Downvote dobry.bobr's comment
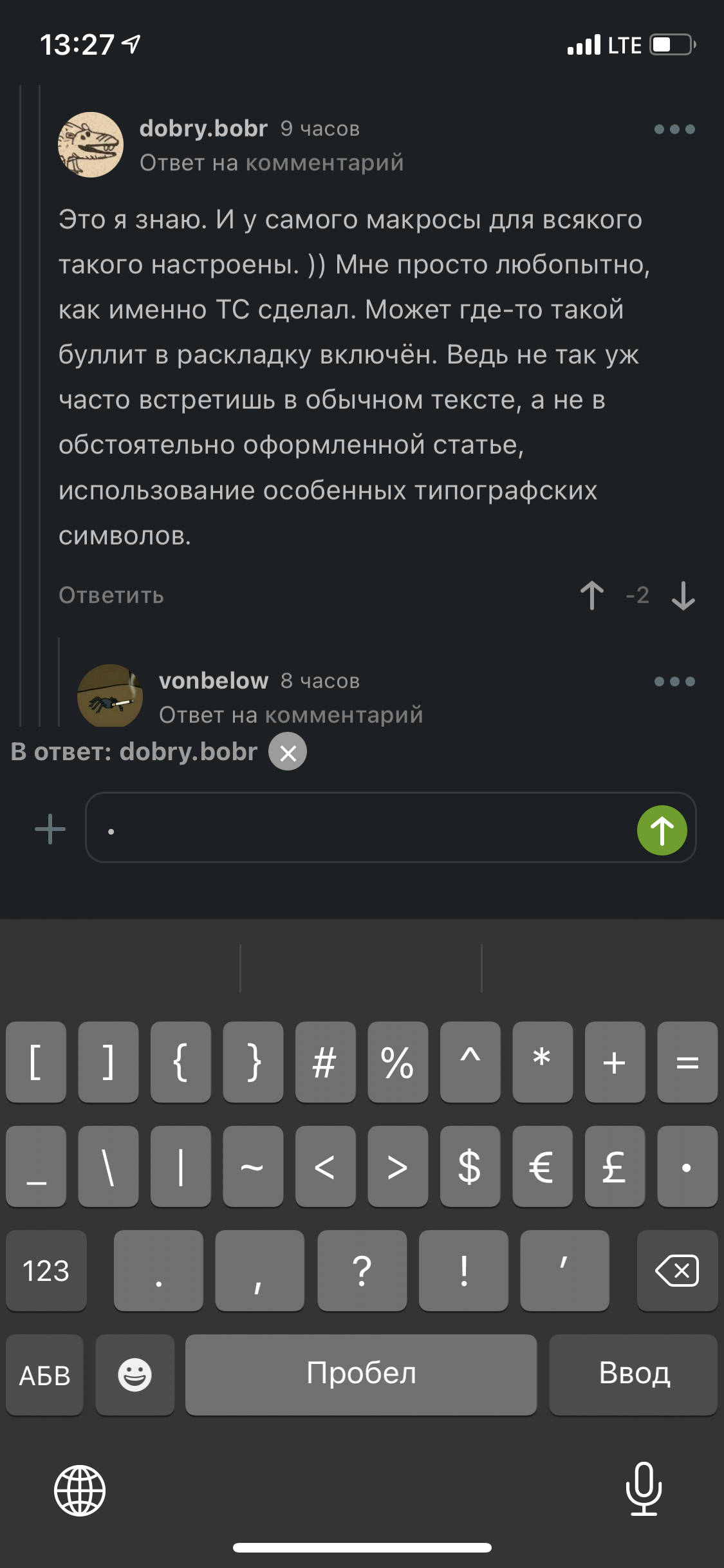This screenshot has height=1568, width=724. [683, 595]
